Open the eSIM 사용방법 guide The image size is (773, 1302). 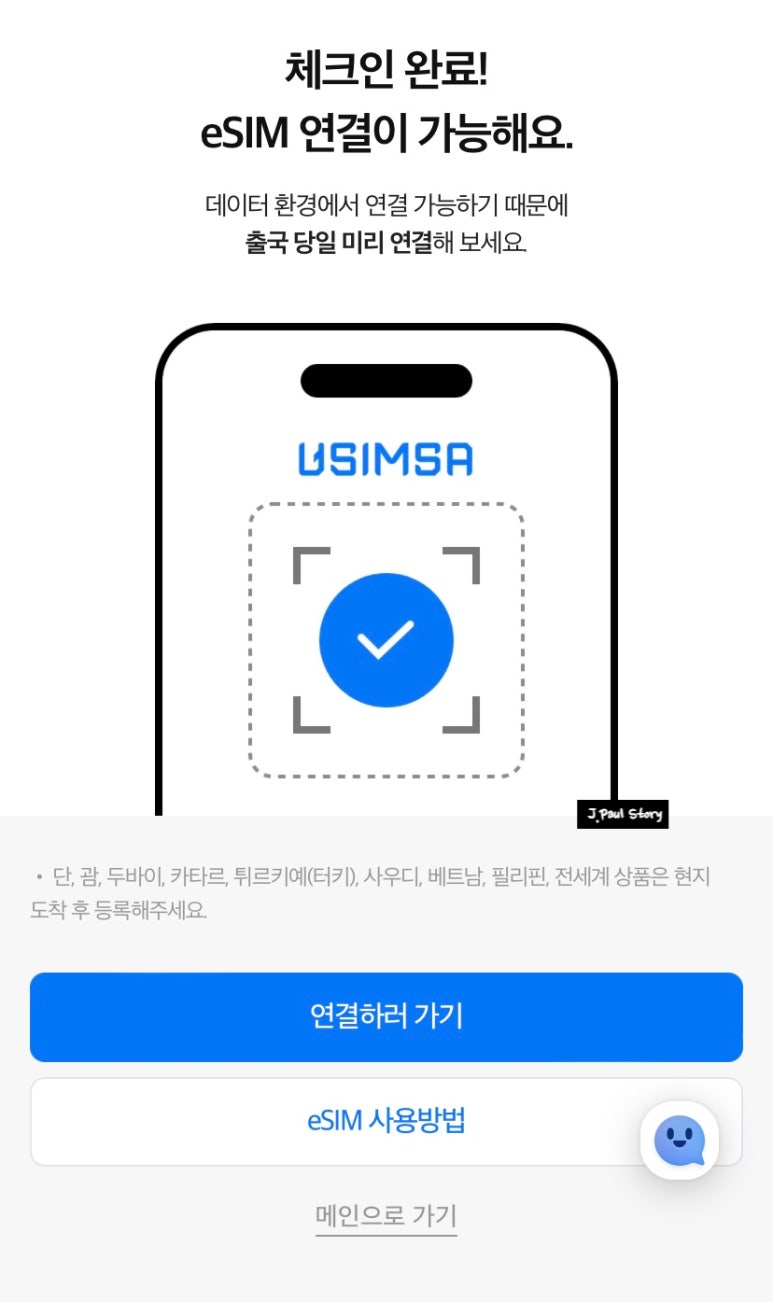coord(386,1121)
